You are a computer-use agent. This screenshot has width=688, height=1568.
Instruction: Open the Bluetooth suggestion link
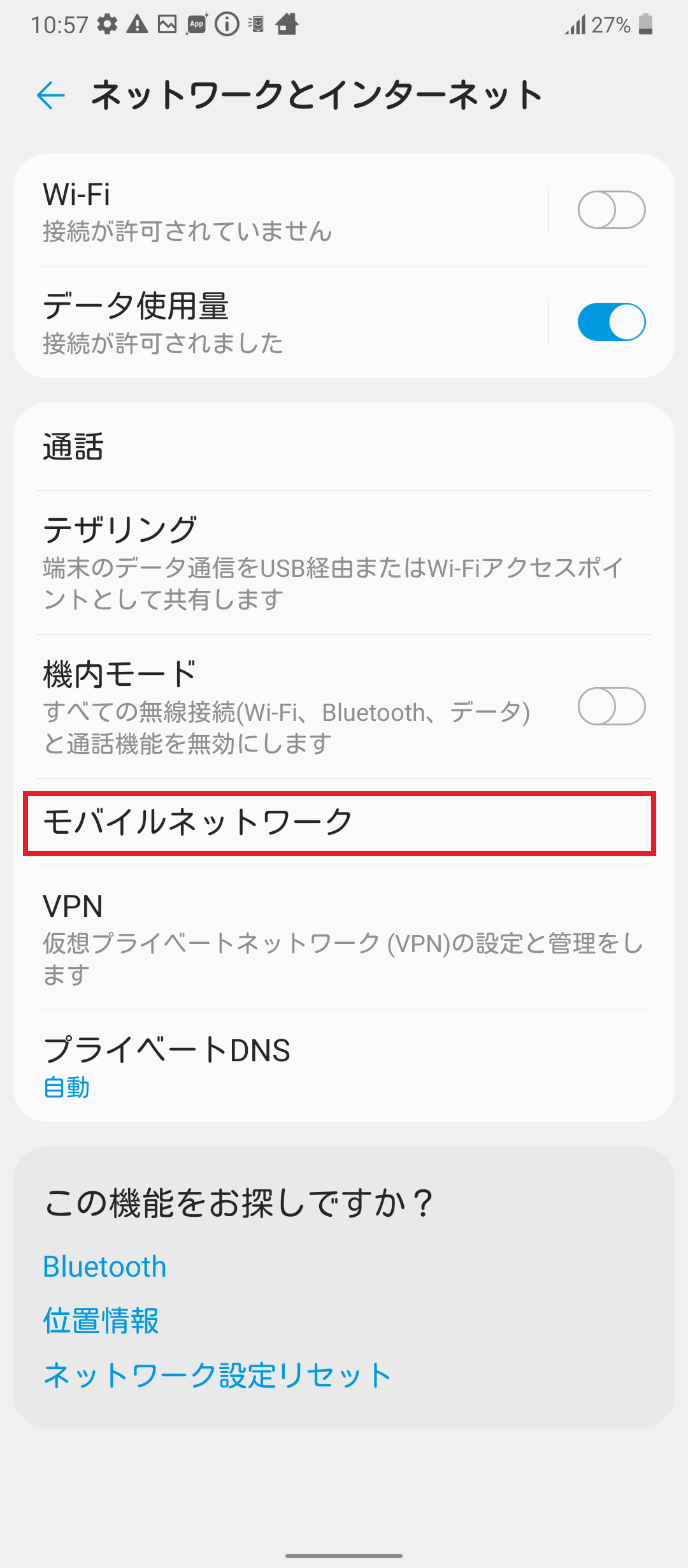(x=104, y=1267)
